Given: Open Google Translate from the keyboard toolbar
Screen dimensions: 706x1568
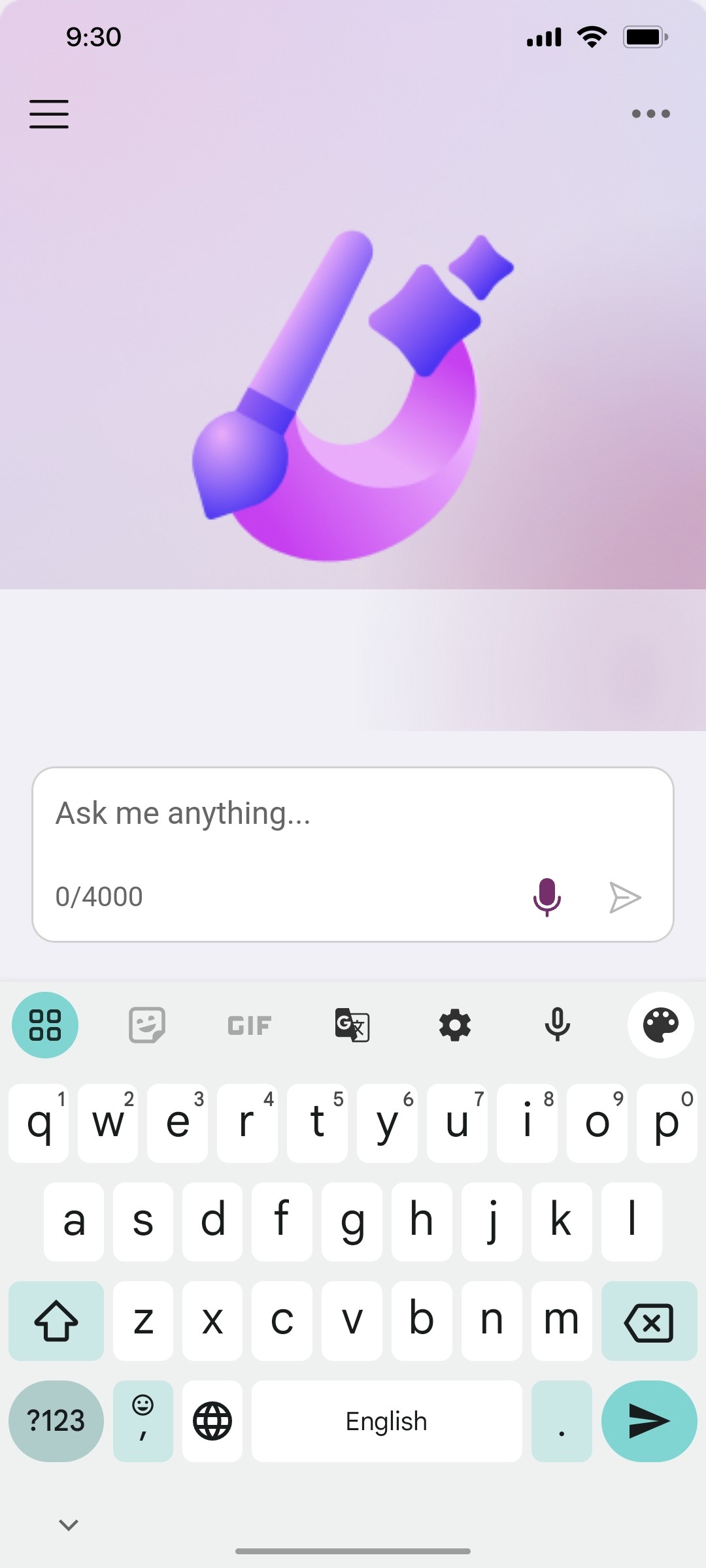Looking at the screenshot, I should (351, 1024).
